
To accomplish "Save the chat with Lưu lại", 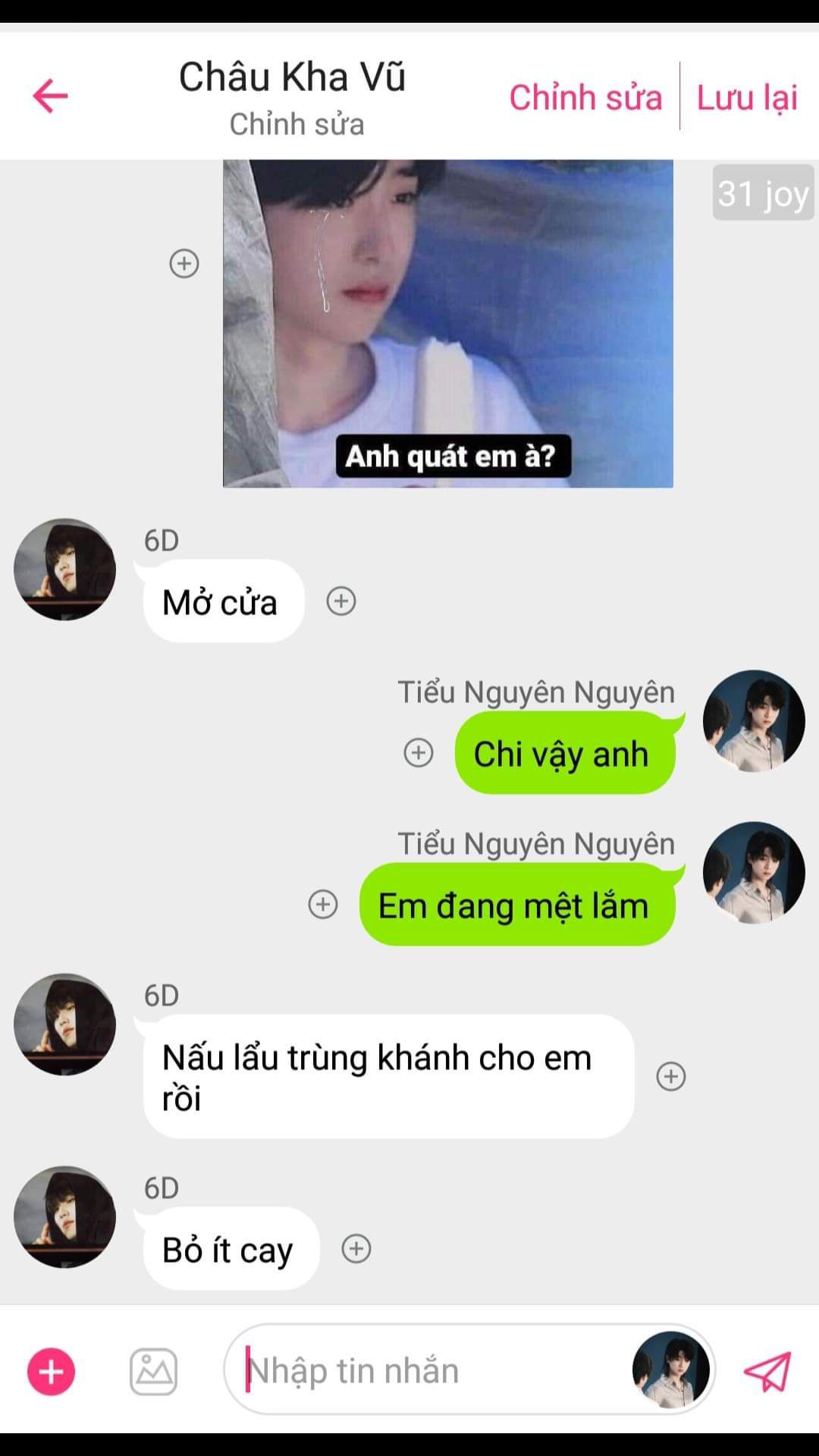I will [747, 98].
